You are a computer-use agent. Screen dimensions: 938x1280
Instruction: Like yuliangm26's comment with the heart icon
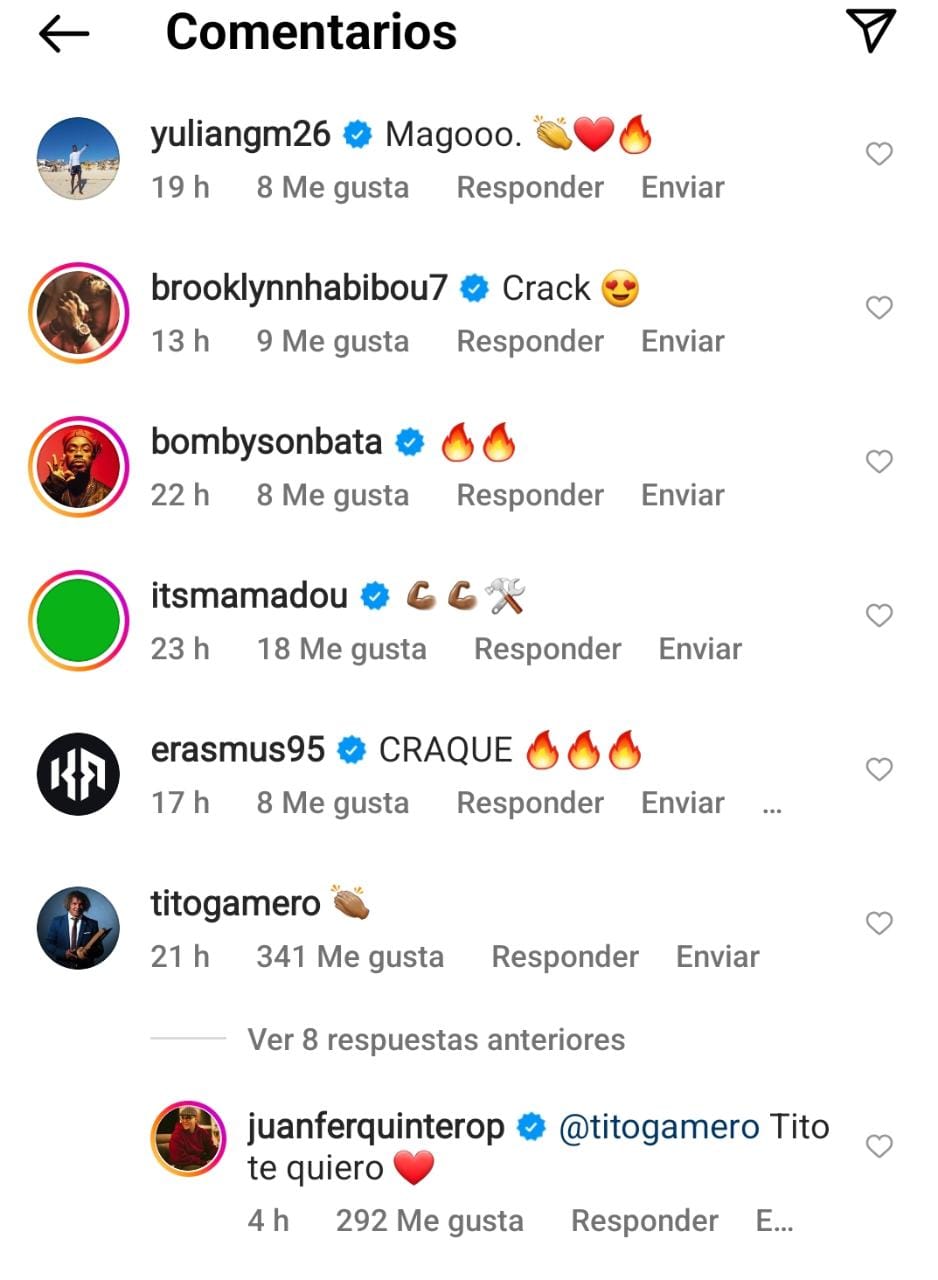click(879, 154)
